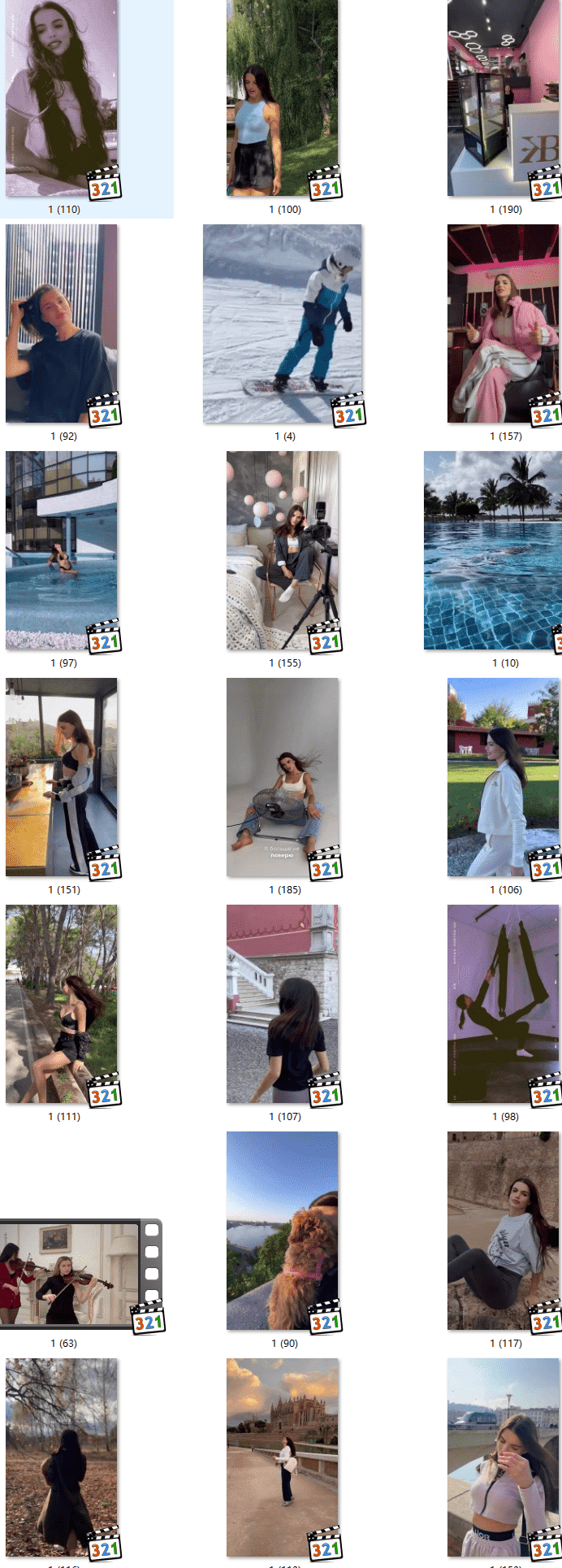
Task: Select the video file 1 (117)
Action: pos(503,1231)
